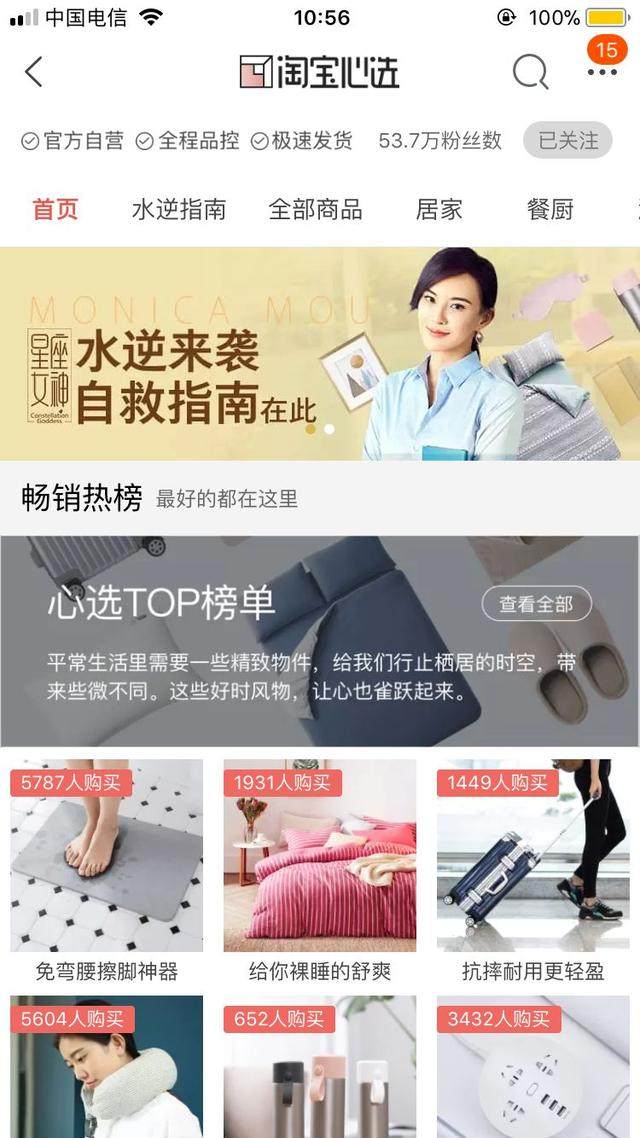Viewport: 640px width, 1138px height.
Task: Select the 居家 category tab
Action: (439, 209)
